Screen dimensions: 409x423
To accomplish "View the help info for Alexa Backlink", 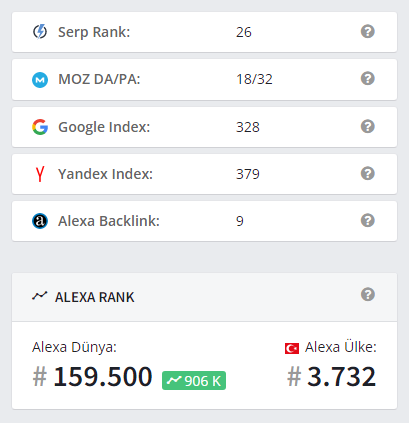I will 368,220.
